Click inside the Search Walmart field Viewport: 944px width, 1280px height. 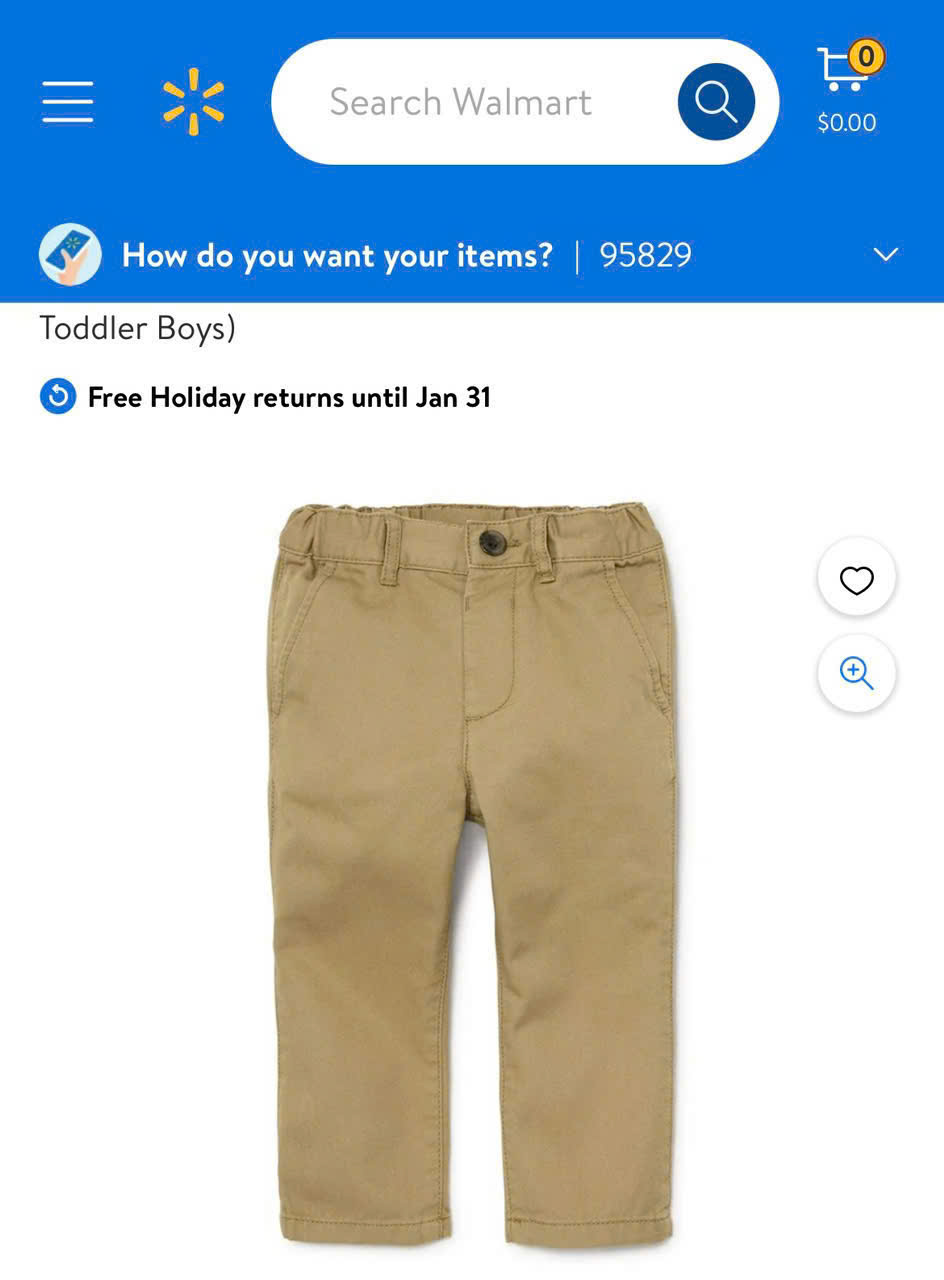coord(460,100)
